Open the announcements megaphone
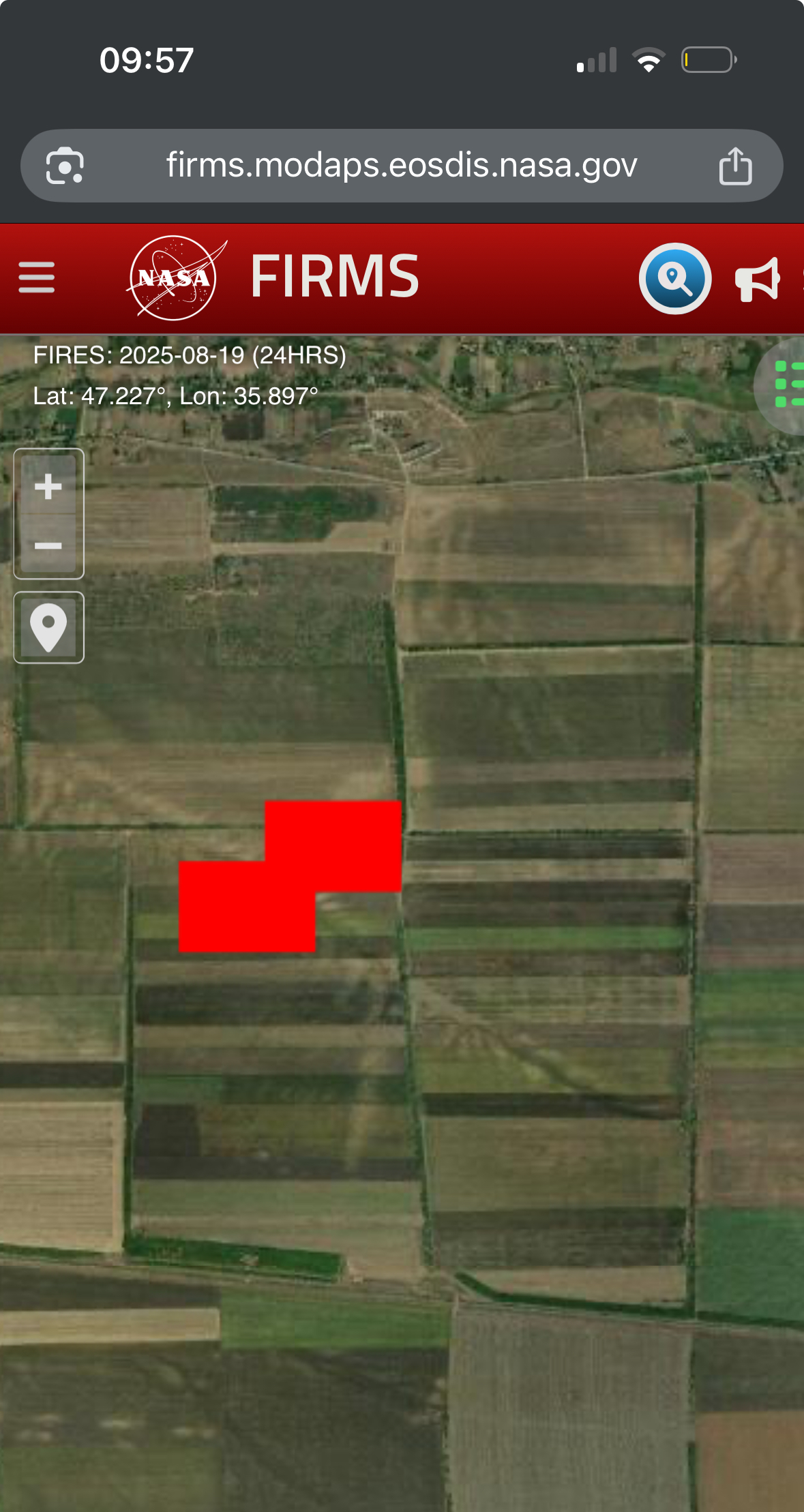 (x=757, y=279)
